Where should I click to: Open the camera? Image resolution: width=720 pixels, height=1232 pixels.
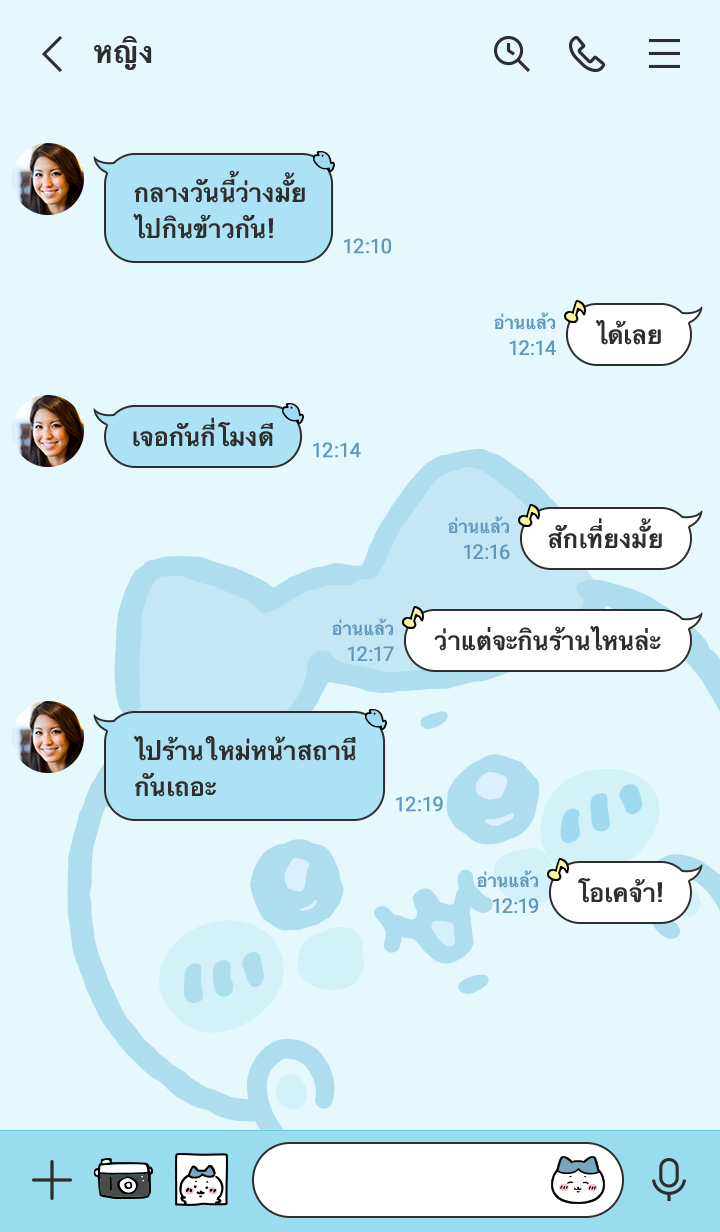coord(124,1180)
